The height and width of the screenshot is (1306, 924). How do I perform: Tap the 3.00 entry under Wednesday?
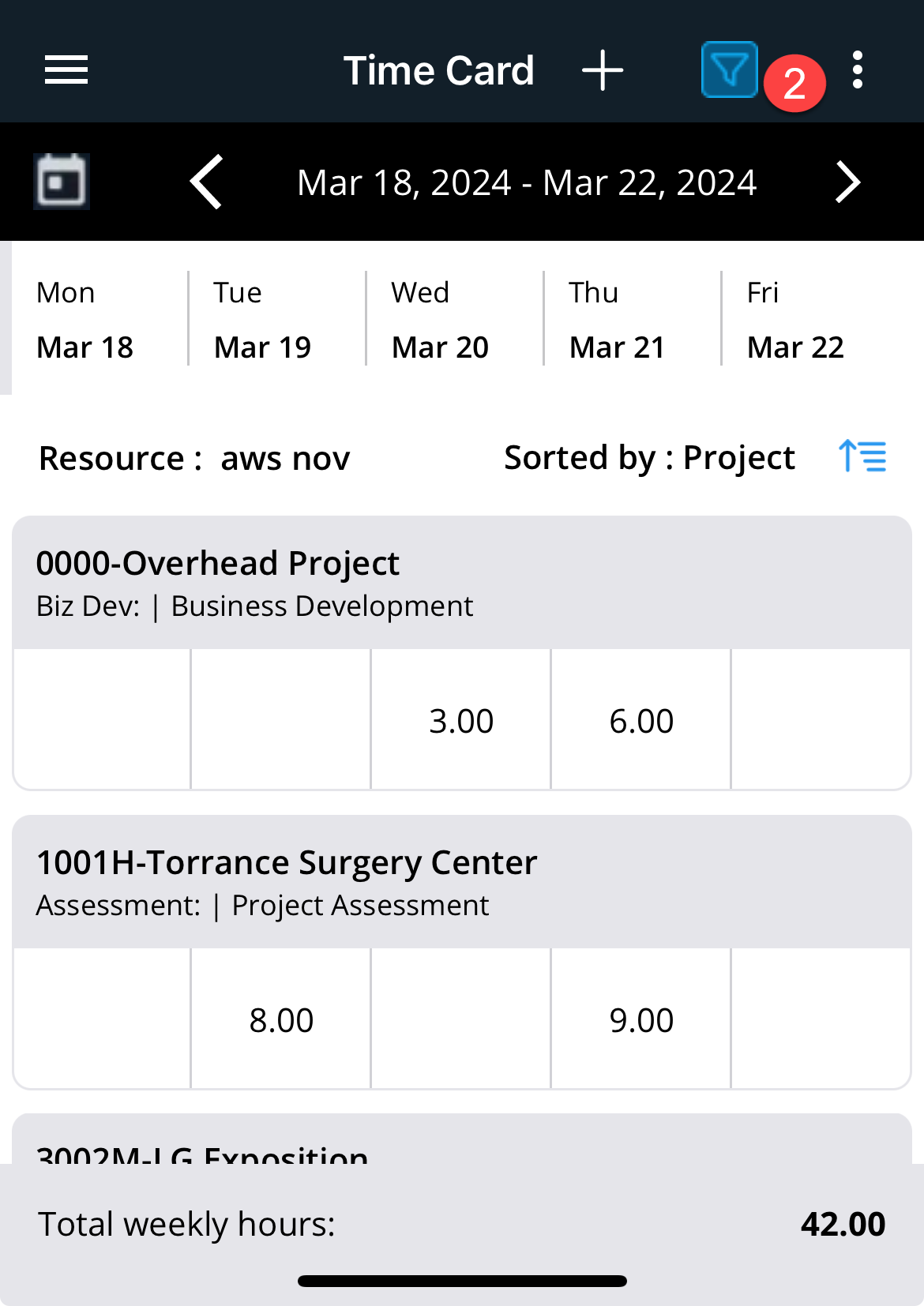461,719
